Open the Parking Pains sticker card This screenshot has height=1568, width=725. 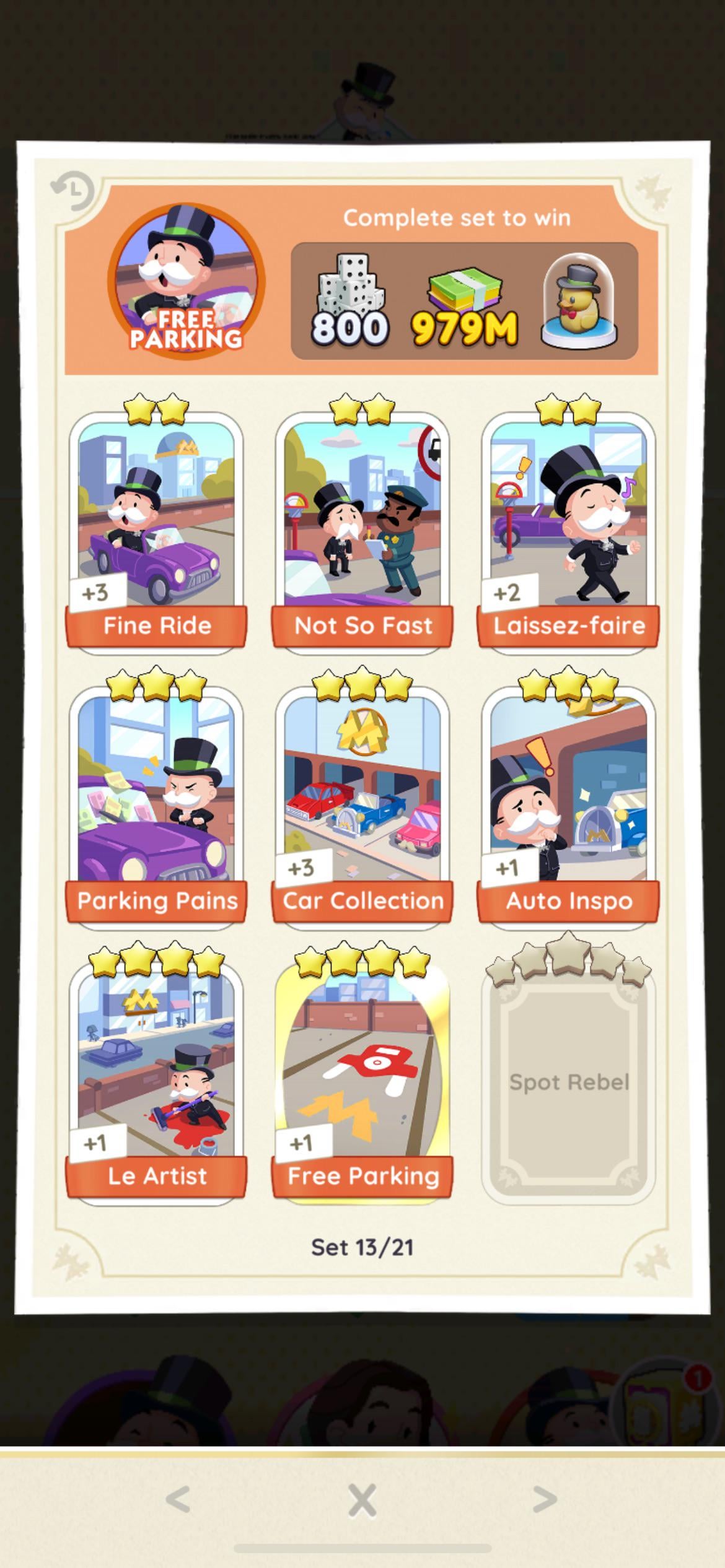click(156, 802)
